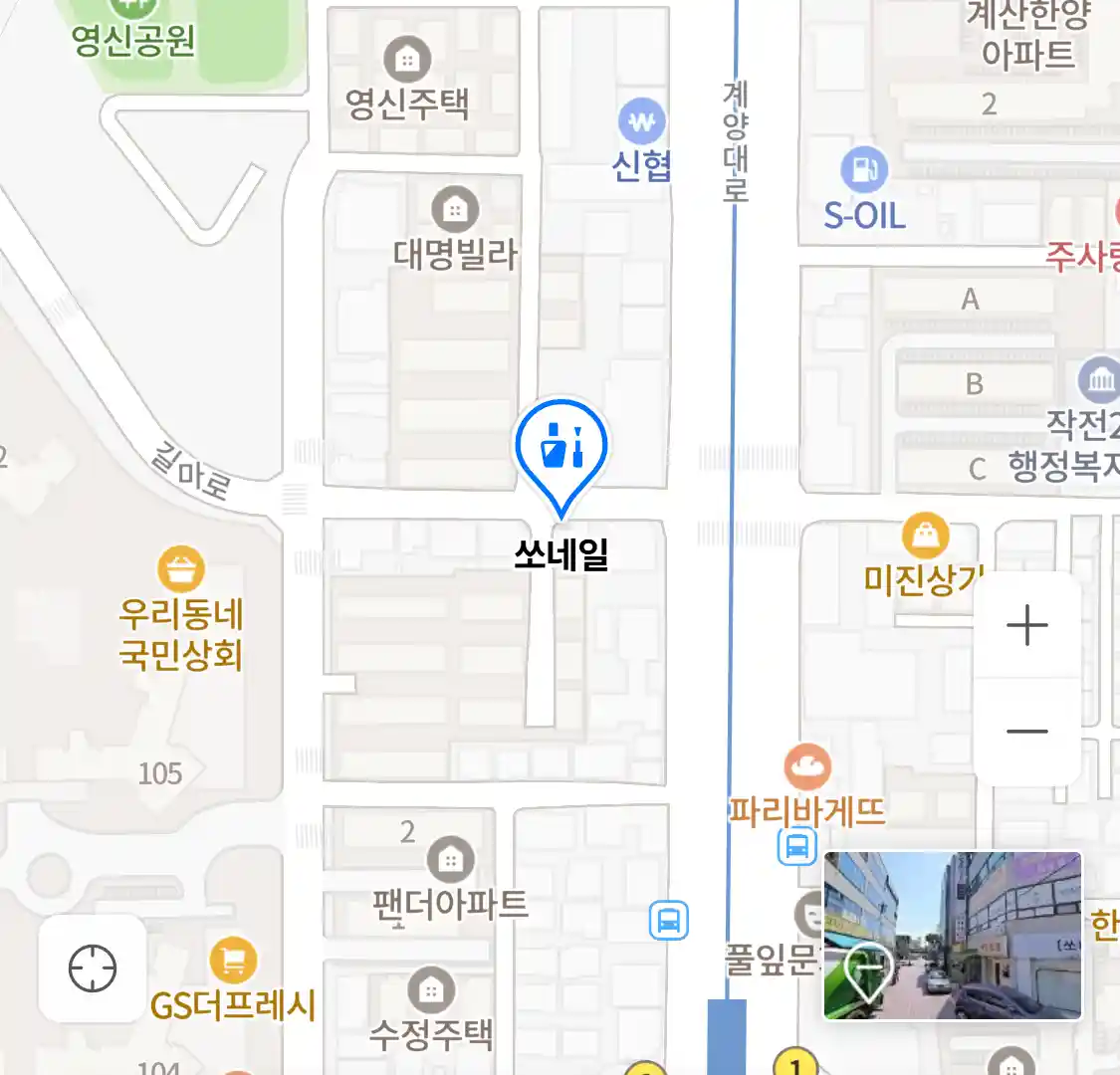The image size is (1120, 1075).
Task: Tap the 쏘네일 location pin
Action: click(x=560, y=450)
